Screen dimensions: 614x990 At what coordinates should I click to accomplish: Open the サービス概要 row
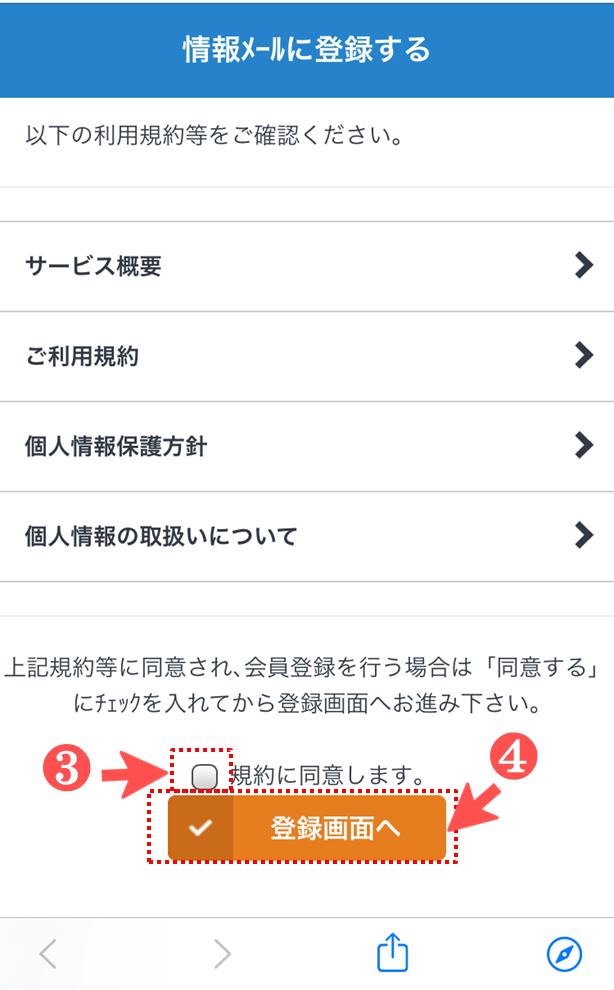307,266
